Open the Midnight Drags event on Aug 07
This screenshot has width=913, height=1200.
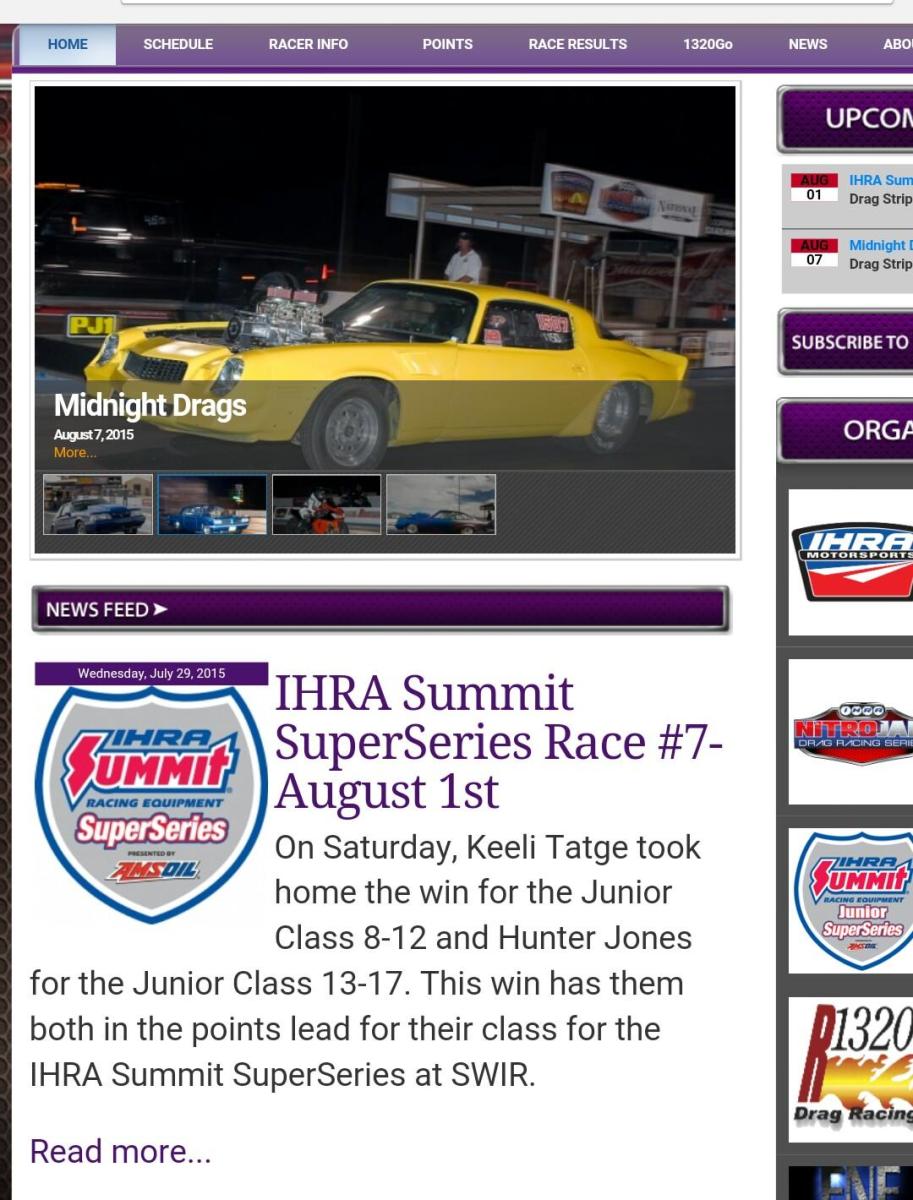880,245
